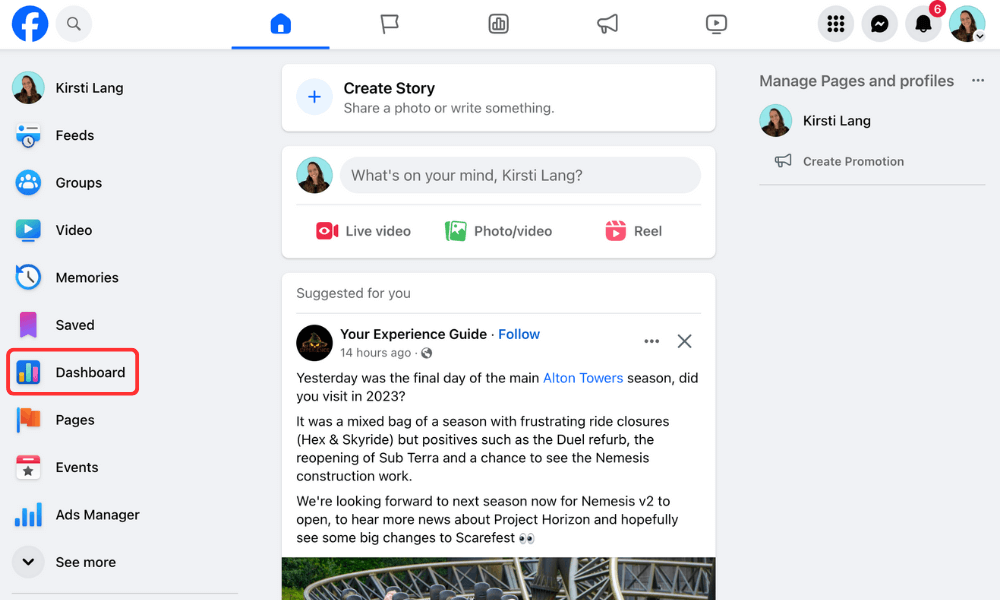
Task: Open the notifications bell
Action: point(923,24)
